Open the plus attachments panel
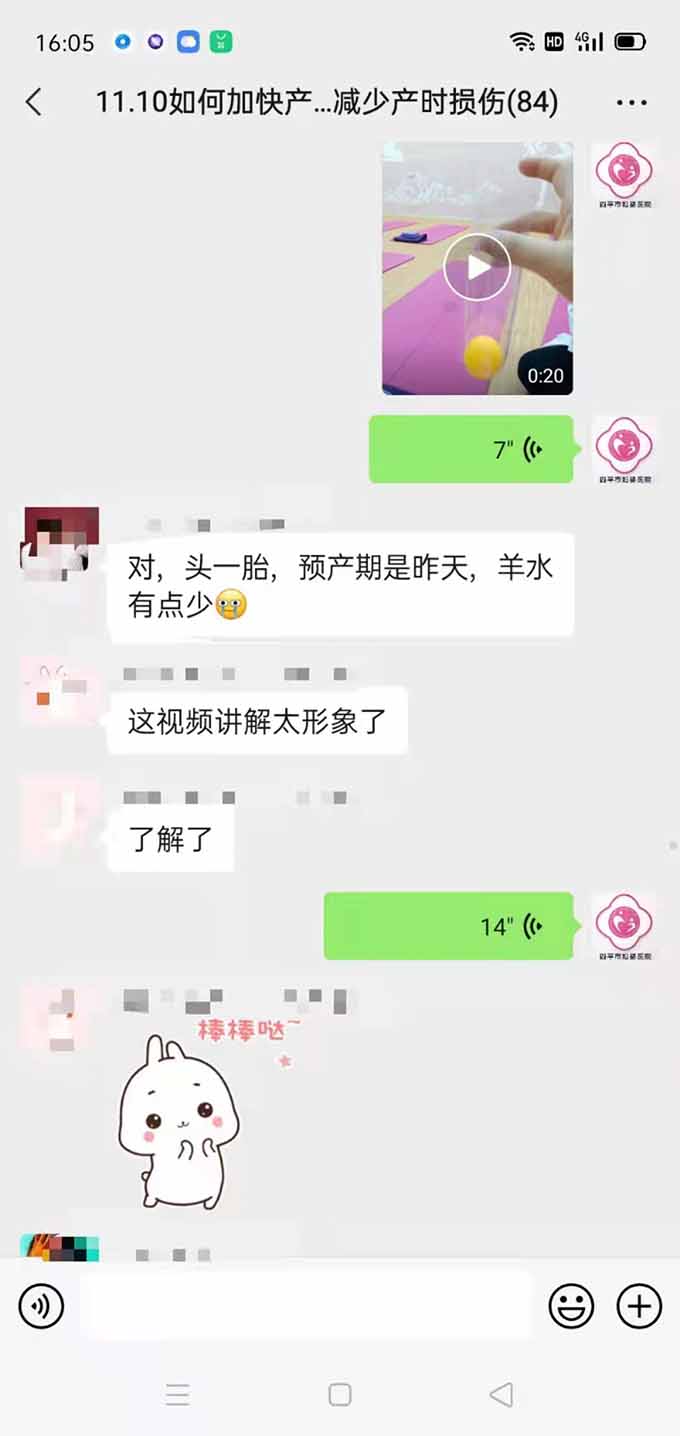Viewport: 680px width, 1436px height. click(x=639, y=1306)
